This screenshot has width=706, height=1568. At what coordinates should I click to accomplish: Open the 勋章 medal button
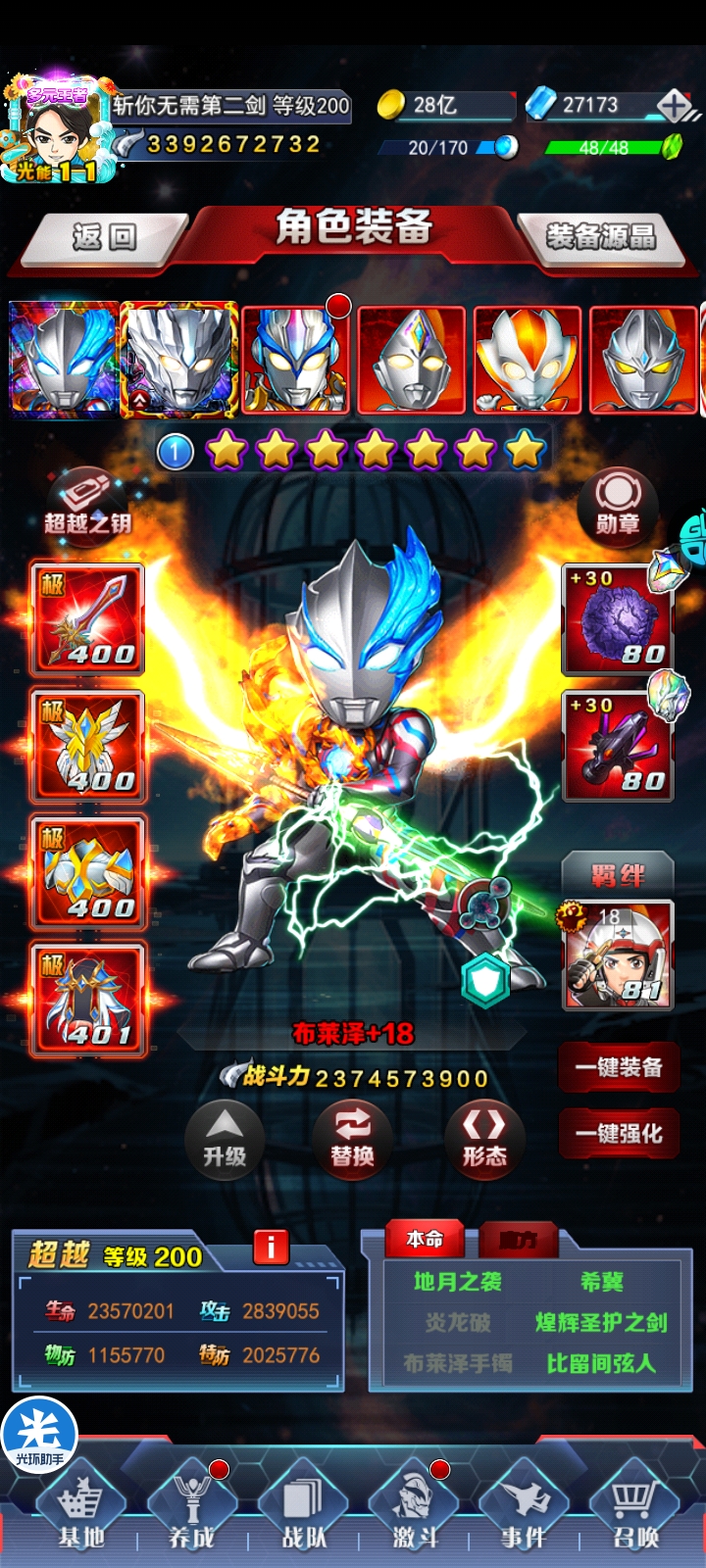click(x=618, y=504)
